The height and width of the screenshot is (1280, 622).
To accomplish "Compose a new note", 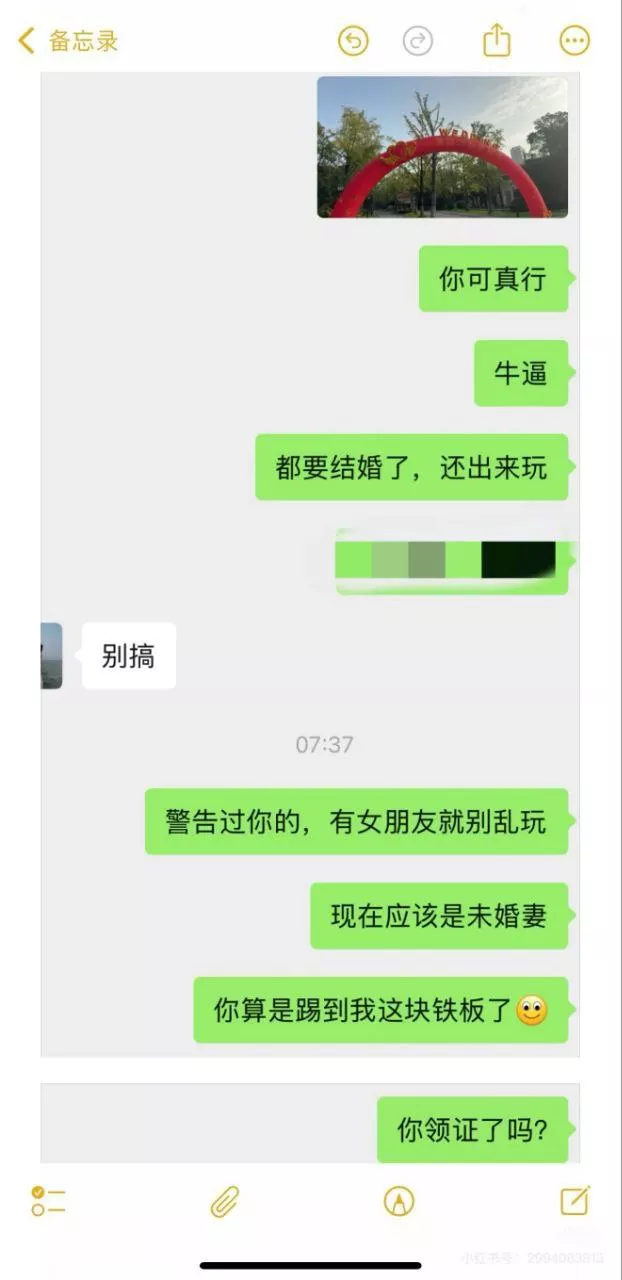I will [575, 1200].
